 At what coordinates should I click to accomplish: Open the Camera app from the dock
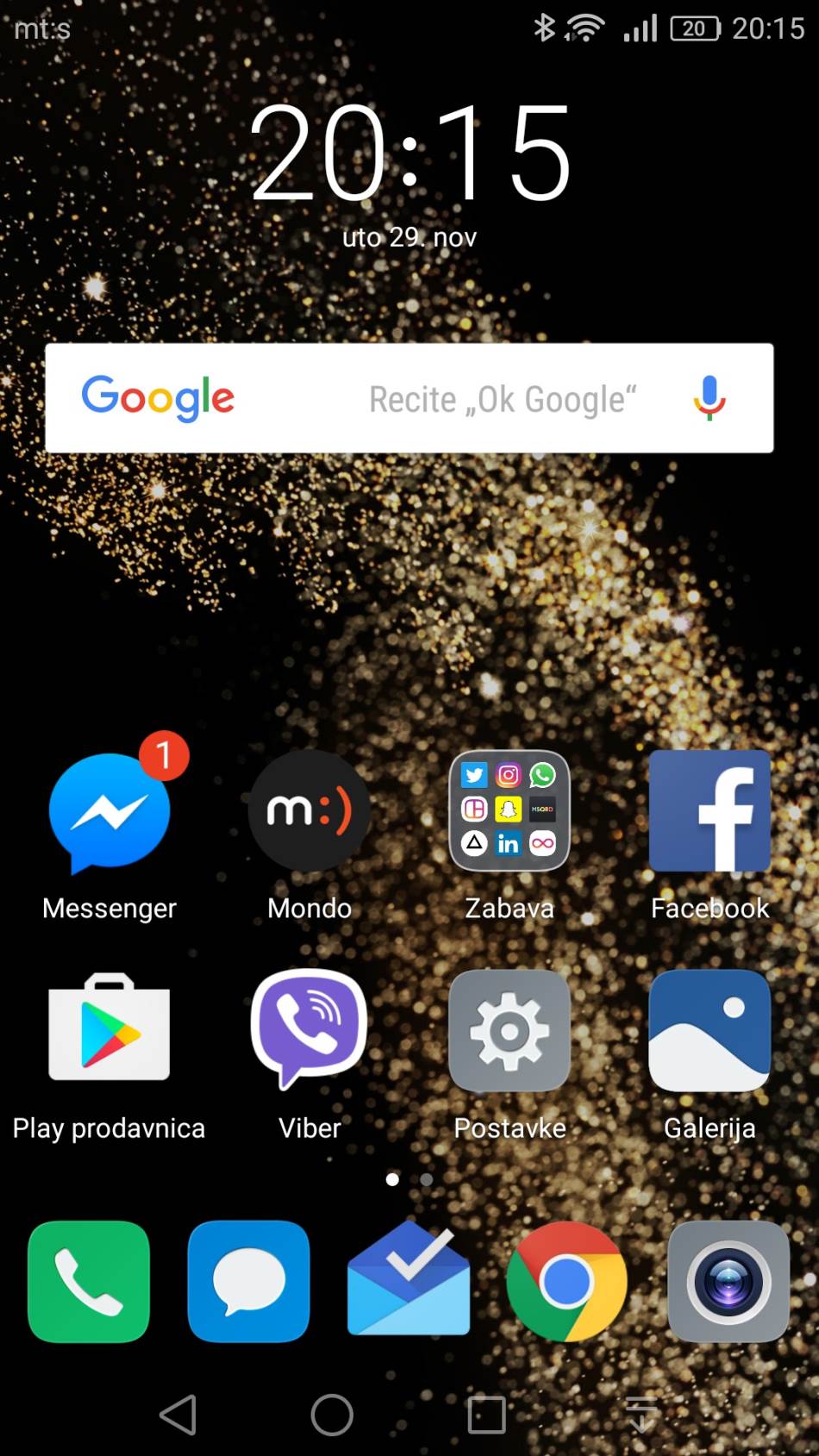[x=728, y=1282]
